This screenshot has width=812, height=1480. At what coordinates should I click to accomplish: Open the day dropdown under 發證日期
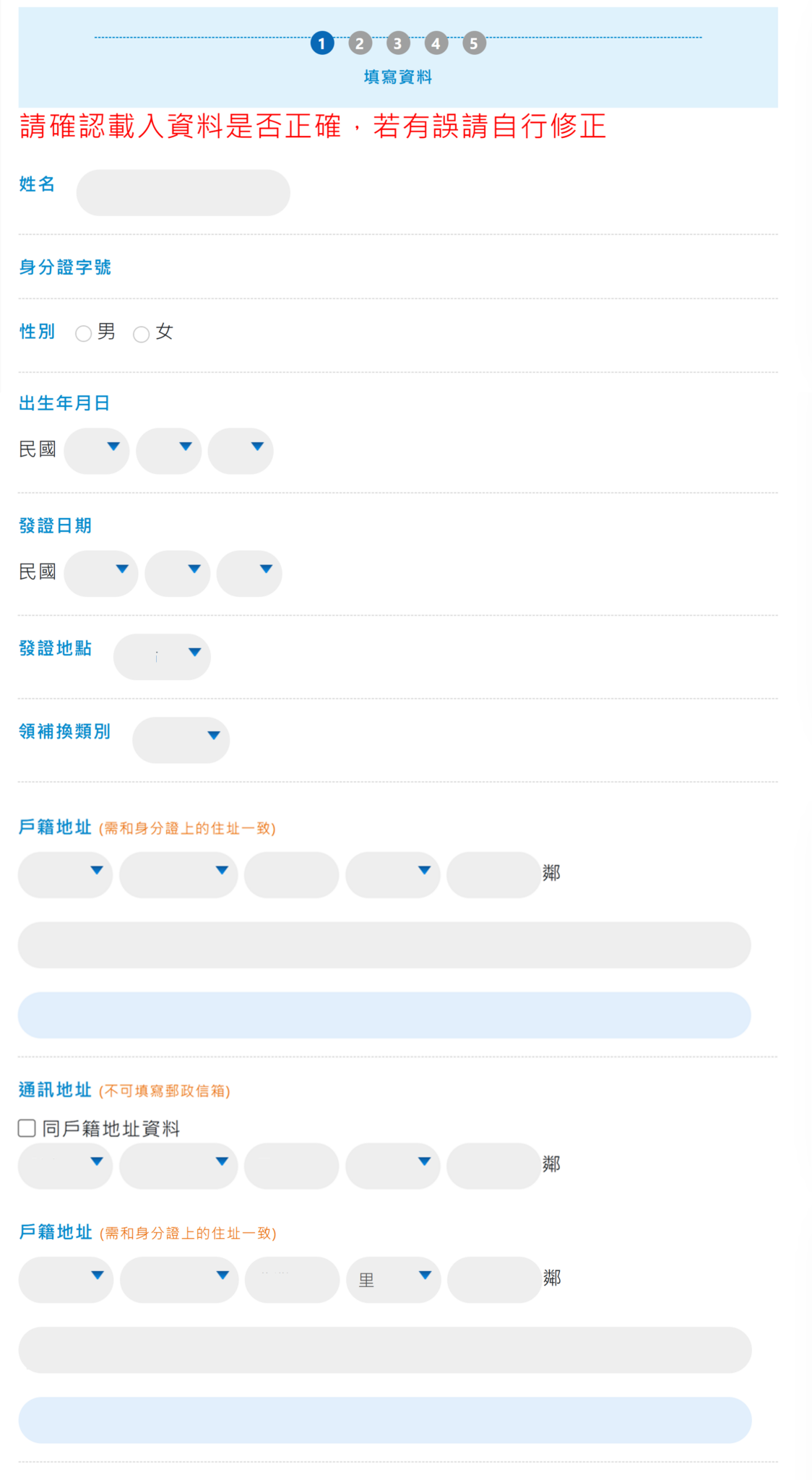point(249,574)
